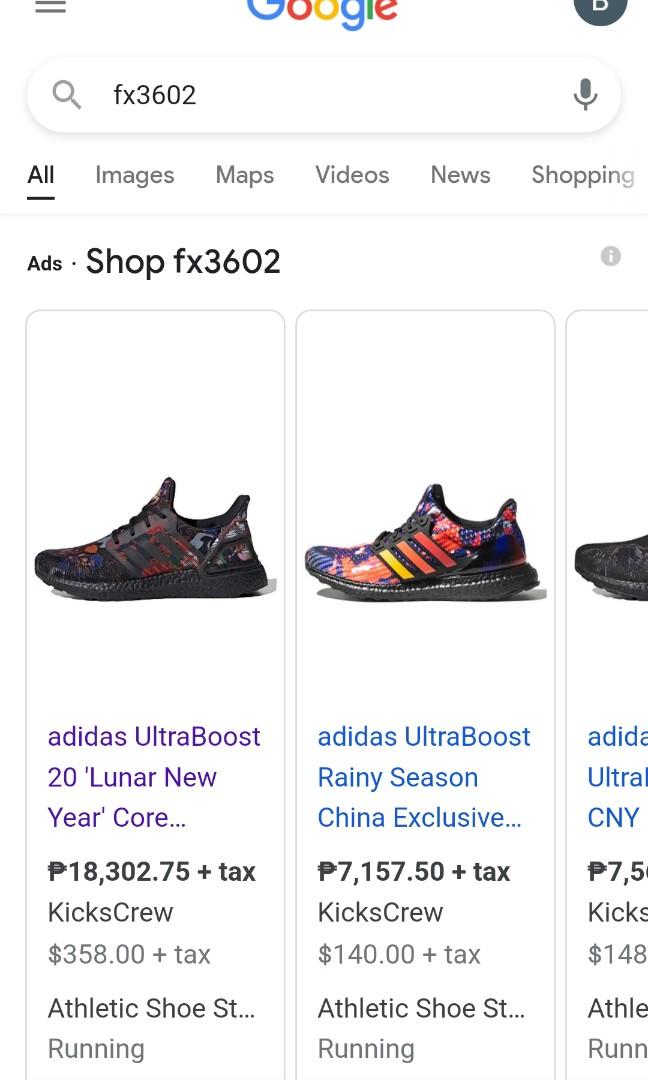
Task: Open the hamburger menu
Action: click(50, 8)
